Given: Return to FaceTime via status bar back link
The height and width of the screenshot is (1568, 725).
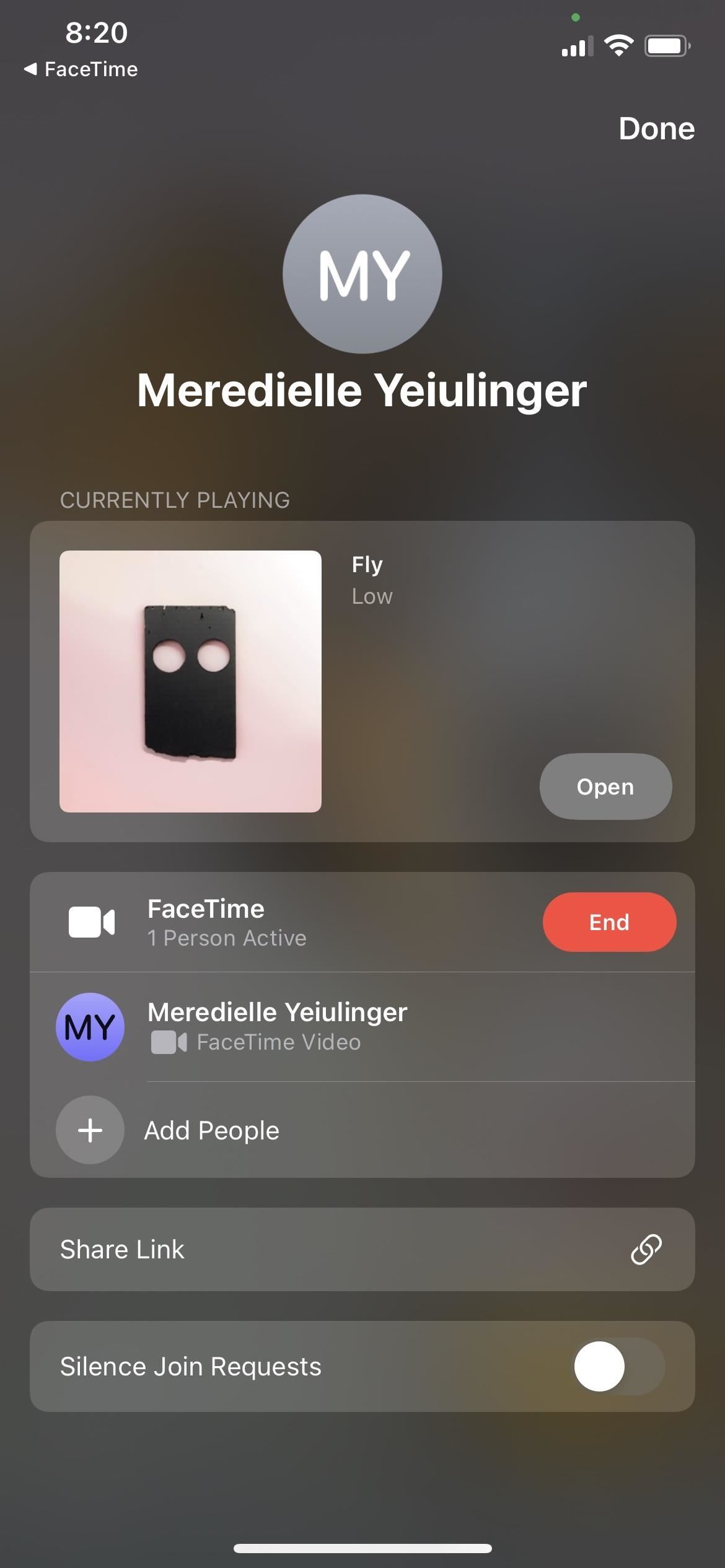Looking at the screenshot, I should (x=81, y=69).
